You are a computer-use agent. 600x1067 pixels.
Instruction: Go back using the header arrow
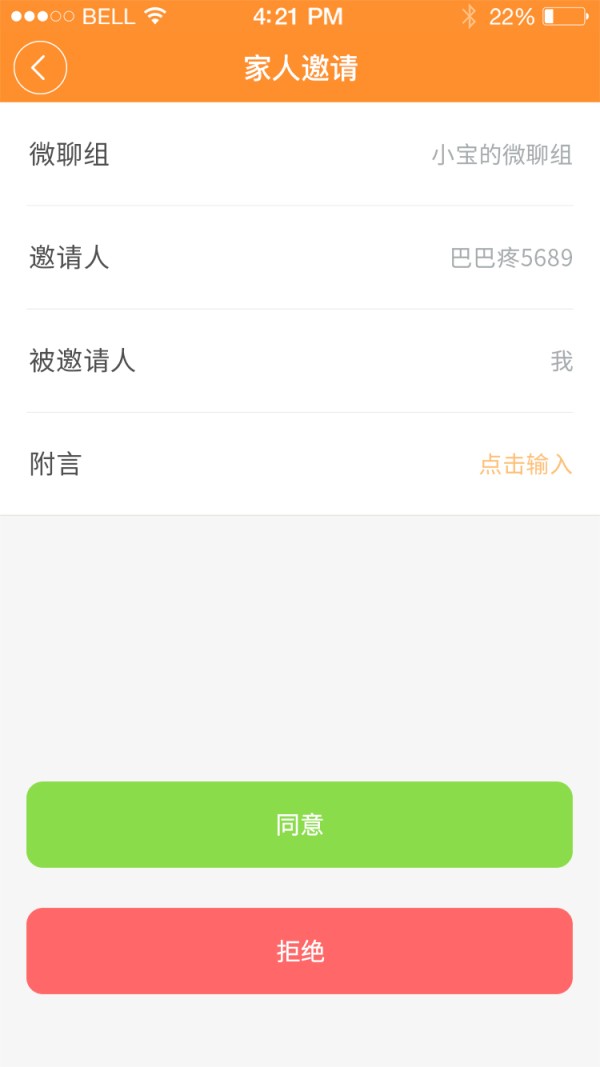point(40,68)
